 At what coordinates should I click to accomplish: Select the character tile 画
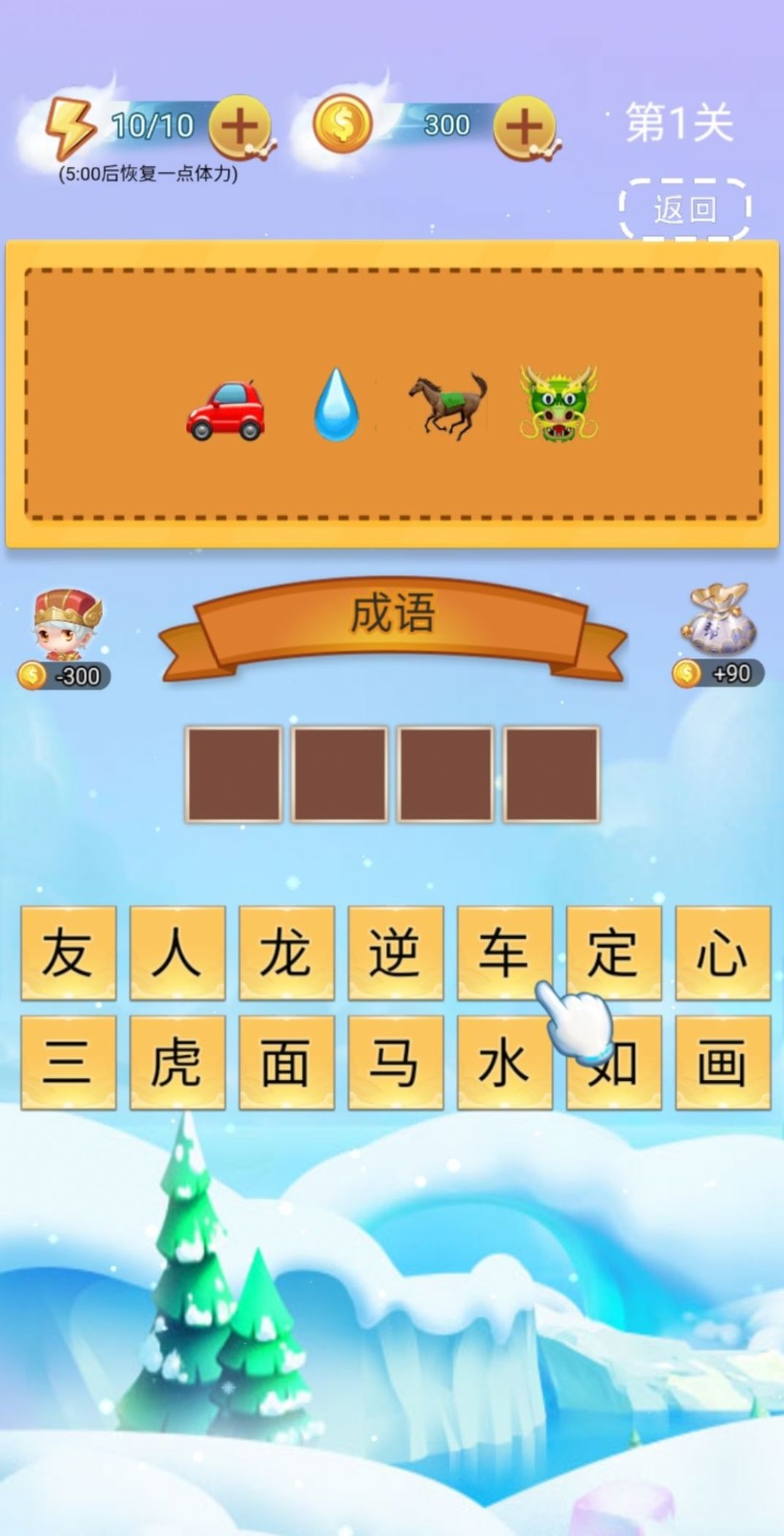click(723, 1060)
